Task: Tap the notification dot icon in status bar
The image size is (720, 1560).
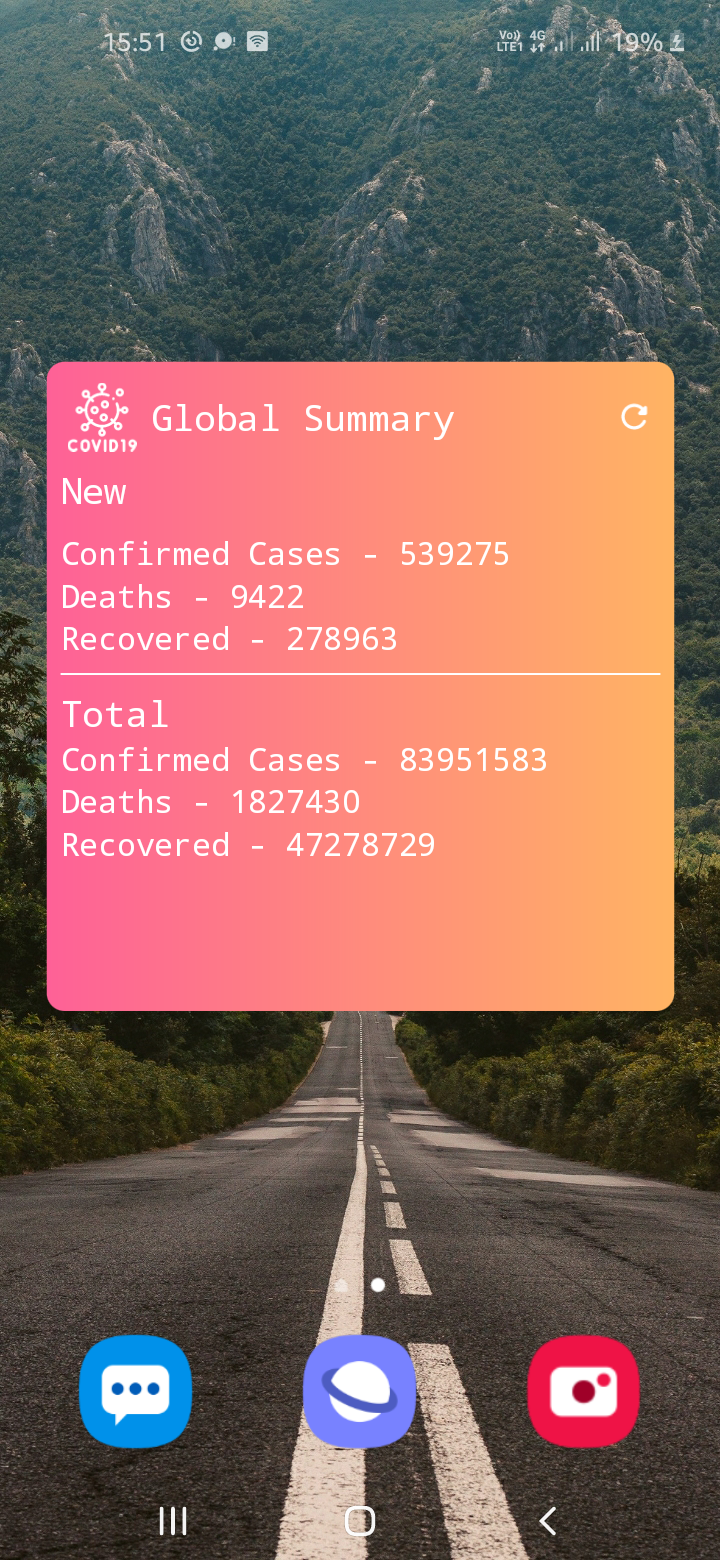Action: [x=223, y=41]
